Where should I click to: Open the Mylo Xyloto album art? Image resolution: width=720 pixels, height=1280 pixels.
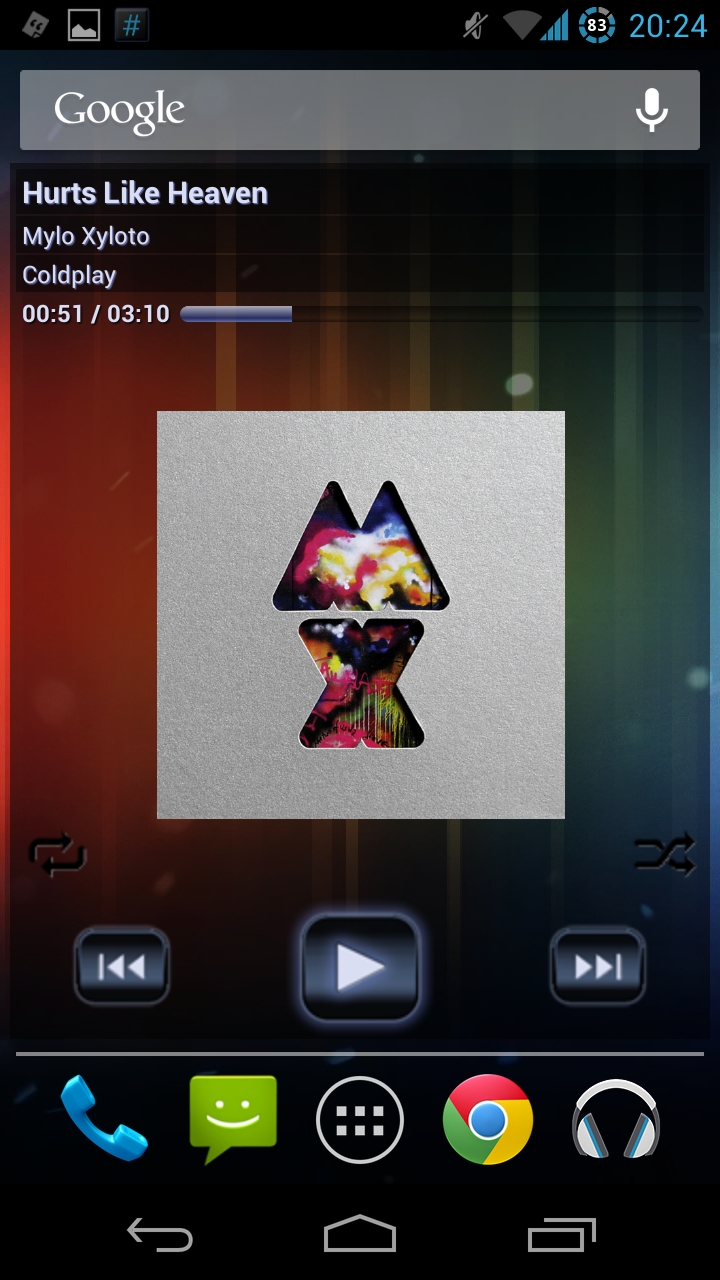(x=361, y=615)
